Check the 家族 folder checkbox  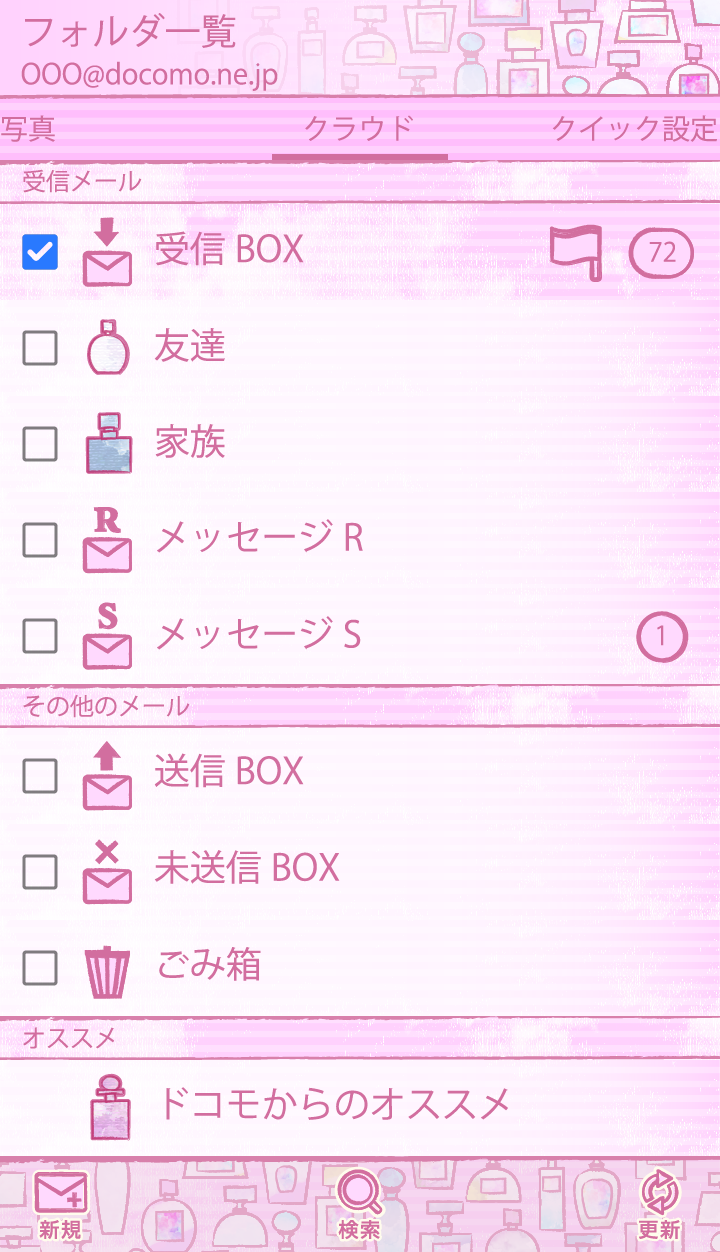[40, 444]
